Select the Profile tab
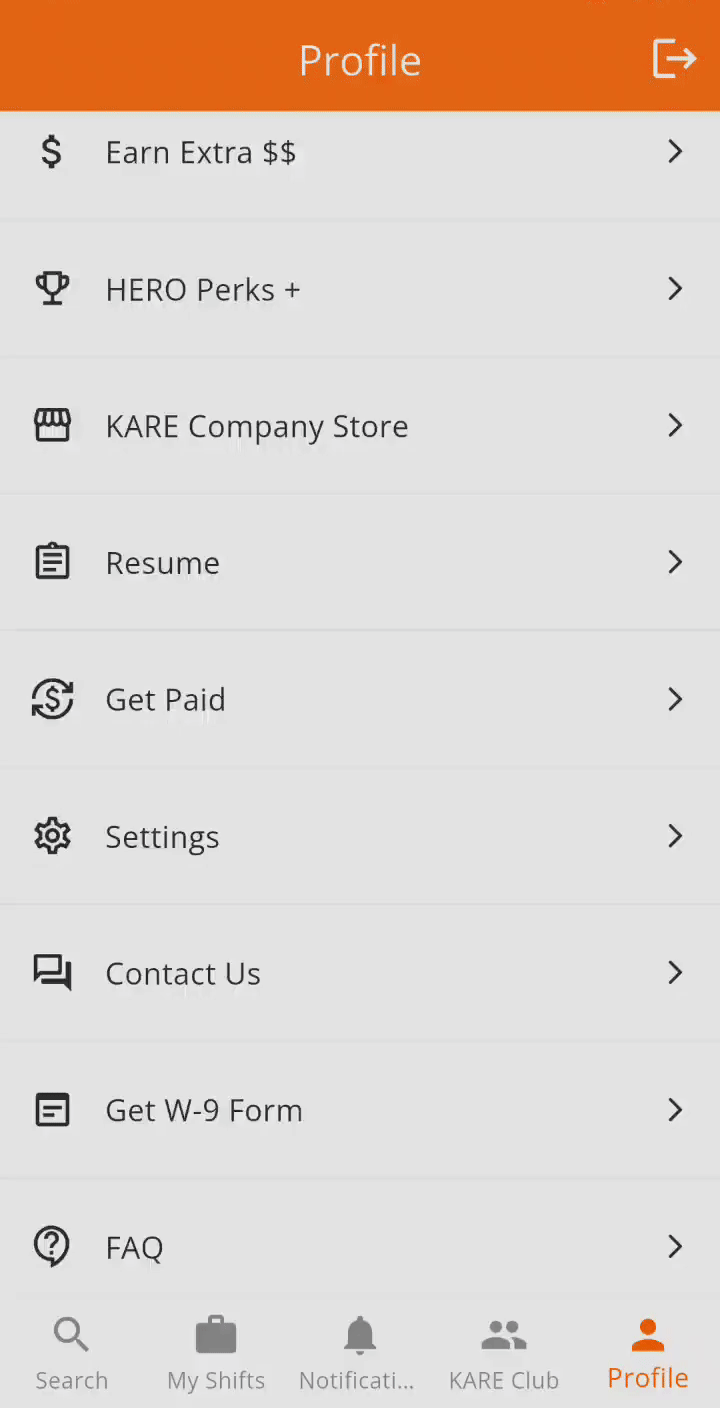Screen dimensions: 720x1408 (x=648, y=1355)
